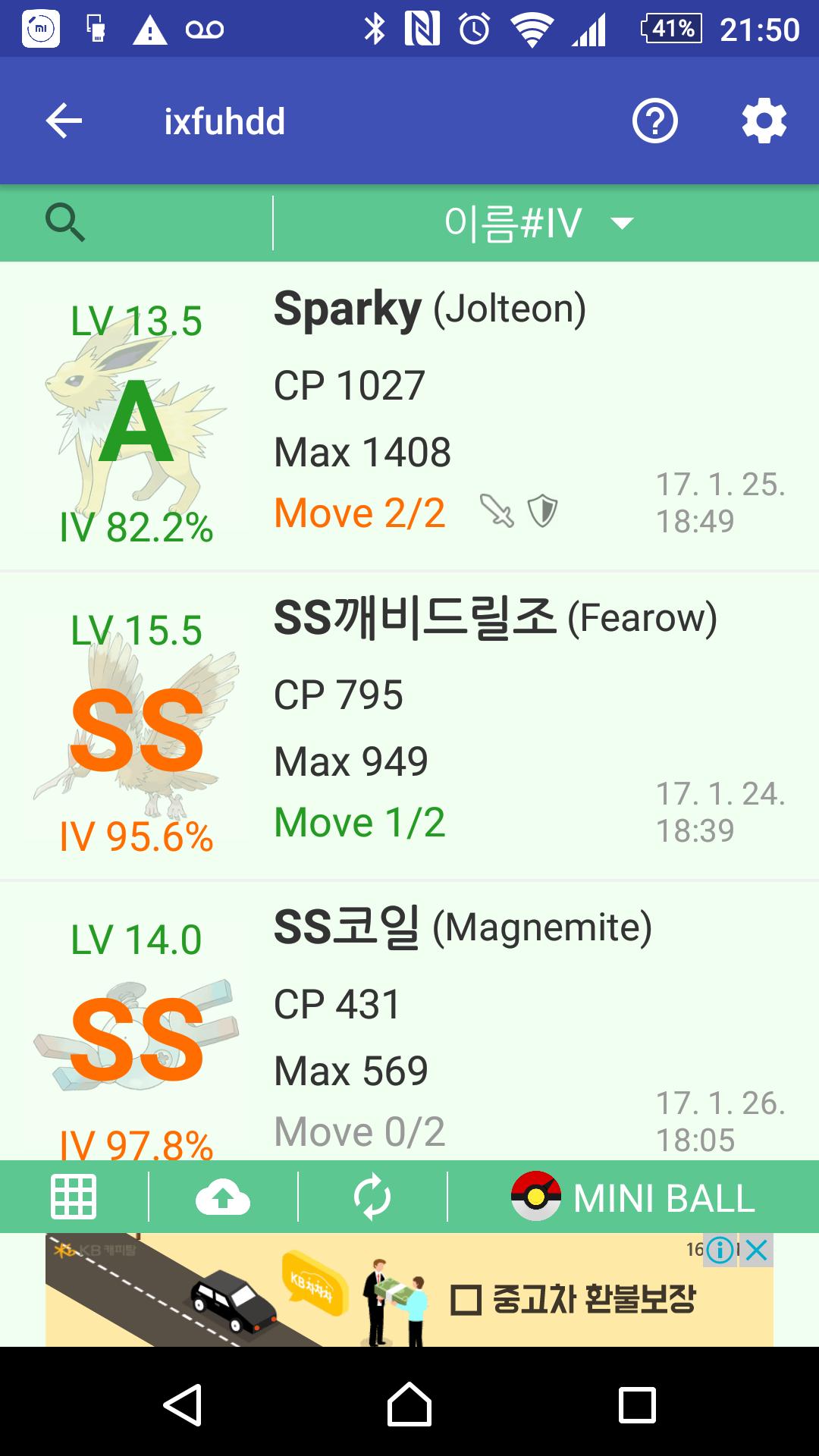Open the ad info icon
The height and width of the screenshot is (1456, 819).
(x=720, y=1250)
